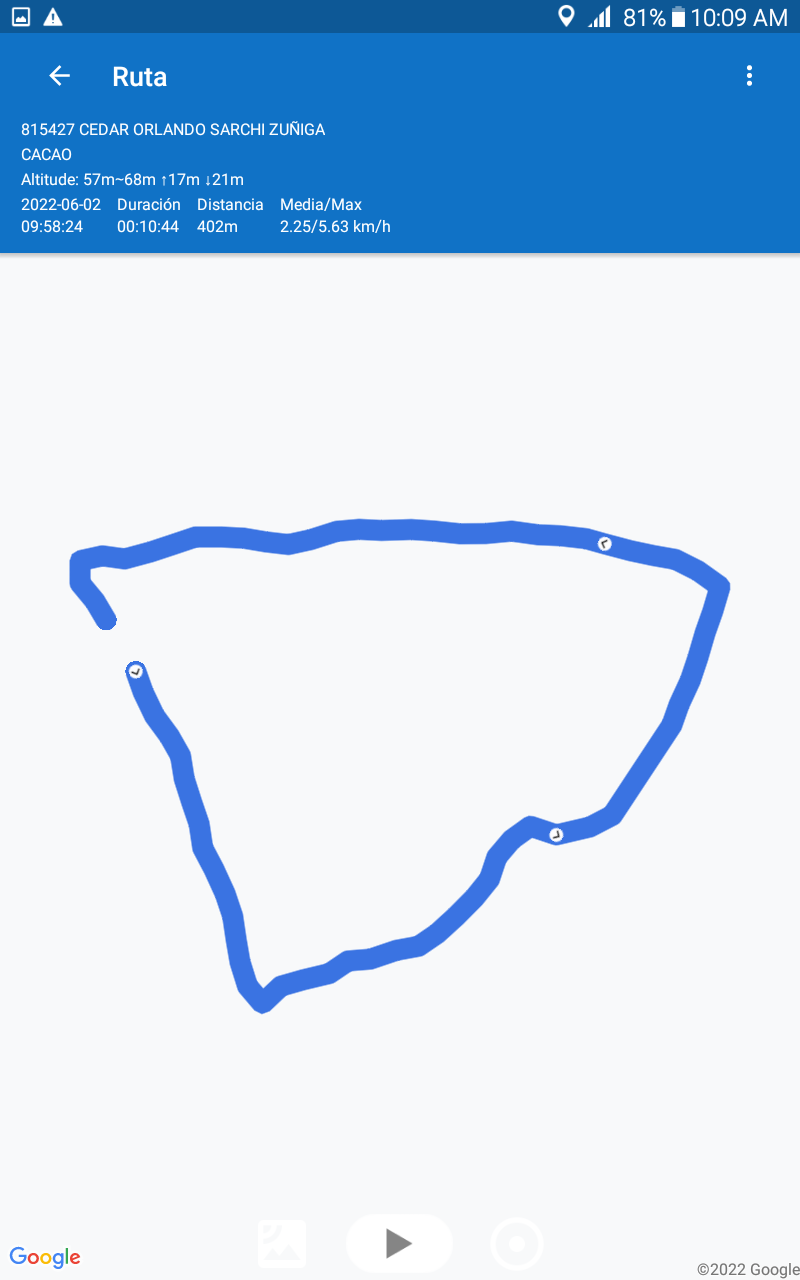Viewport: 800px width, 1280px height.
Task: Tap the map image icon
Action: 282,1244
